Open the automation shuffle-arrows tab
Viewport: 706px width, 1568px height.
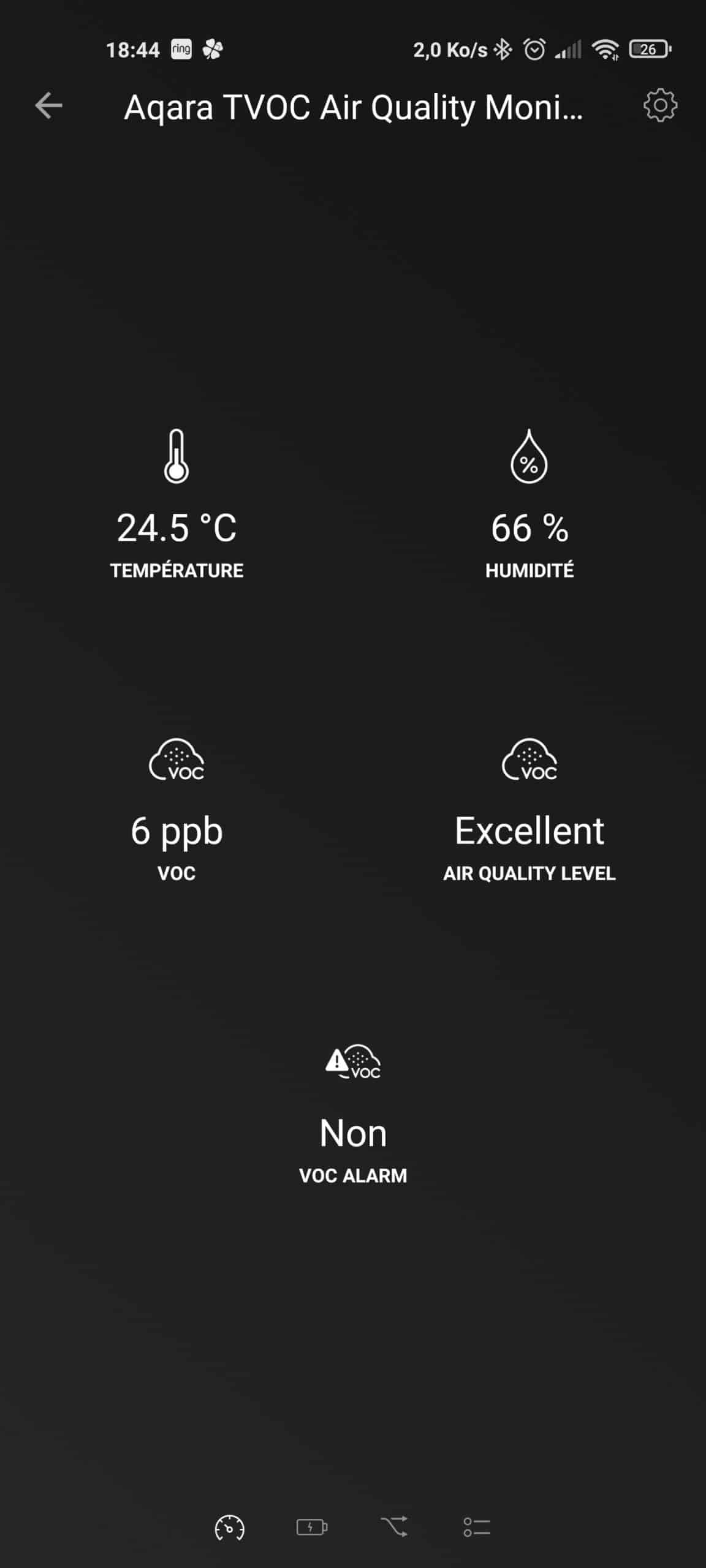point(394,1527)
